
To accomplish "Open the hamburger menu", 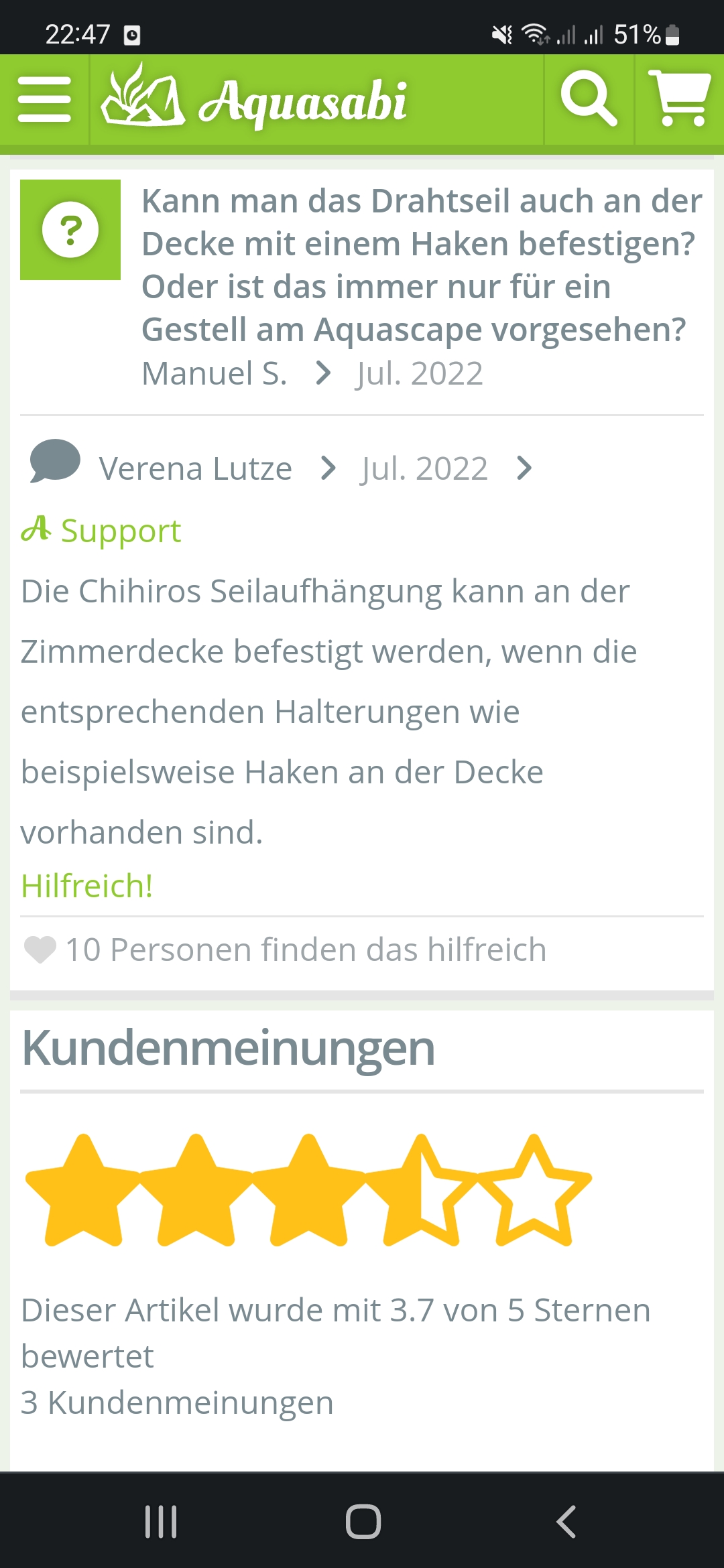I will (x=44, y=99).
